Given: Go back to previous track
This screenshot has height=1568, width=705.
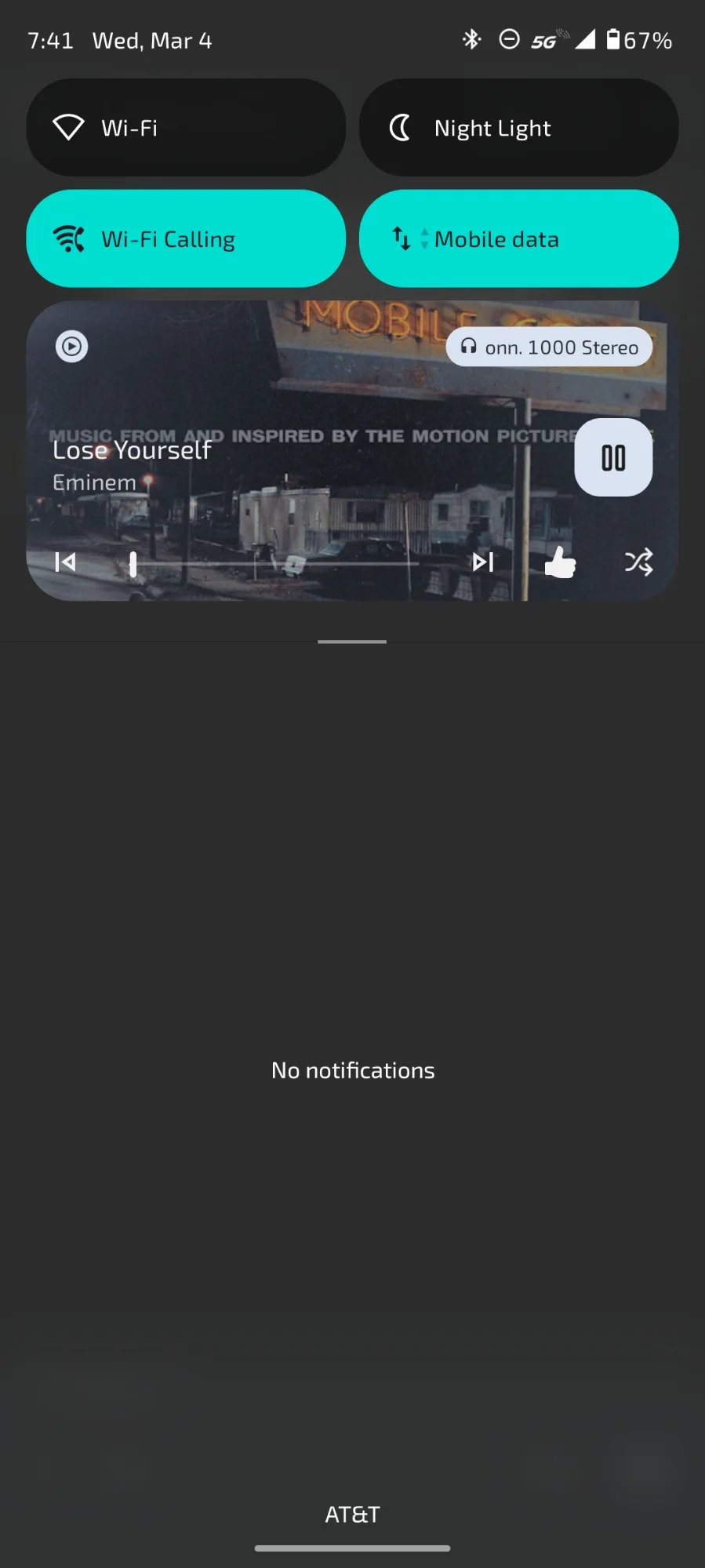Looking at the screenshot, I should coord(65,562).
